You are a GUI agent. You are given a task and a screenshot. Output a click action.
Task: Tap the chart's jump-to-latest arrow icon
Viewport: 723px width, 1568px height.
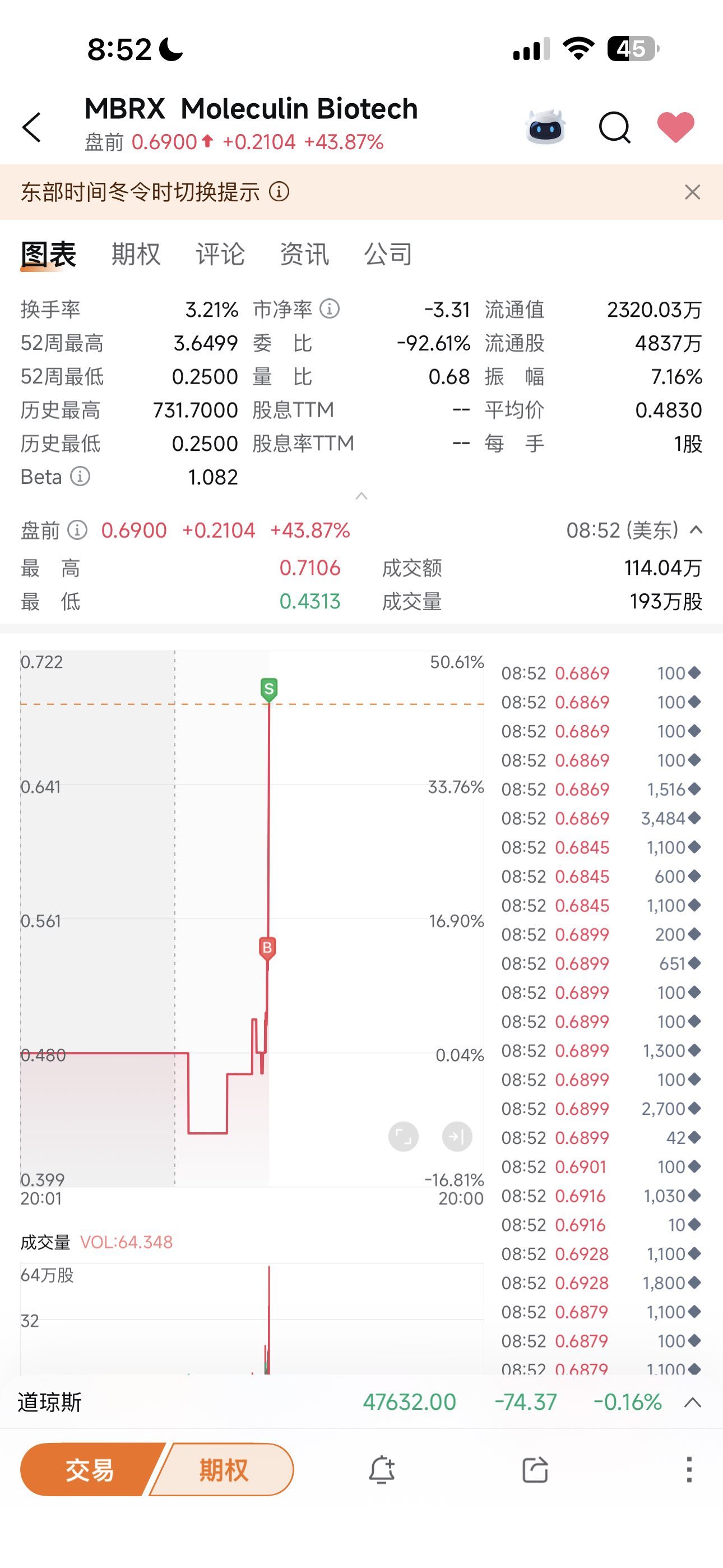click(x=456, y=1136)
